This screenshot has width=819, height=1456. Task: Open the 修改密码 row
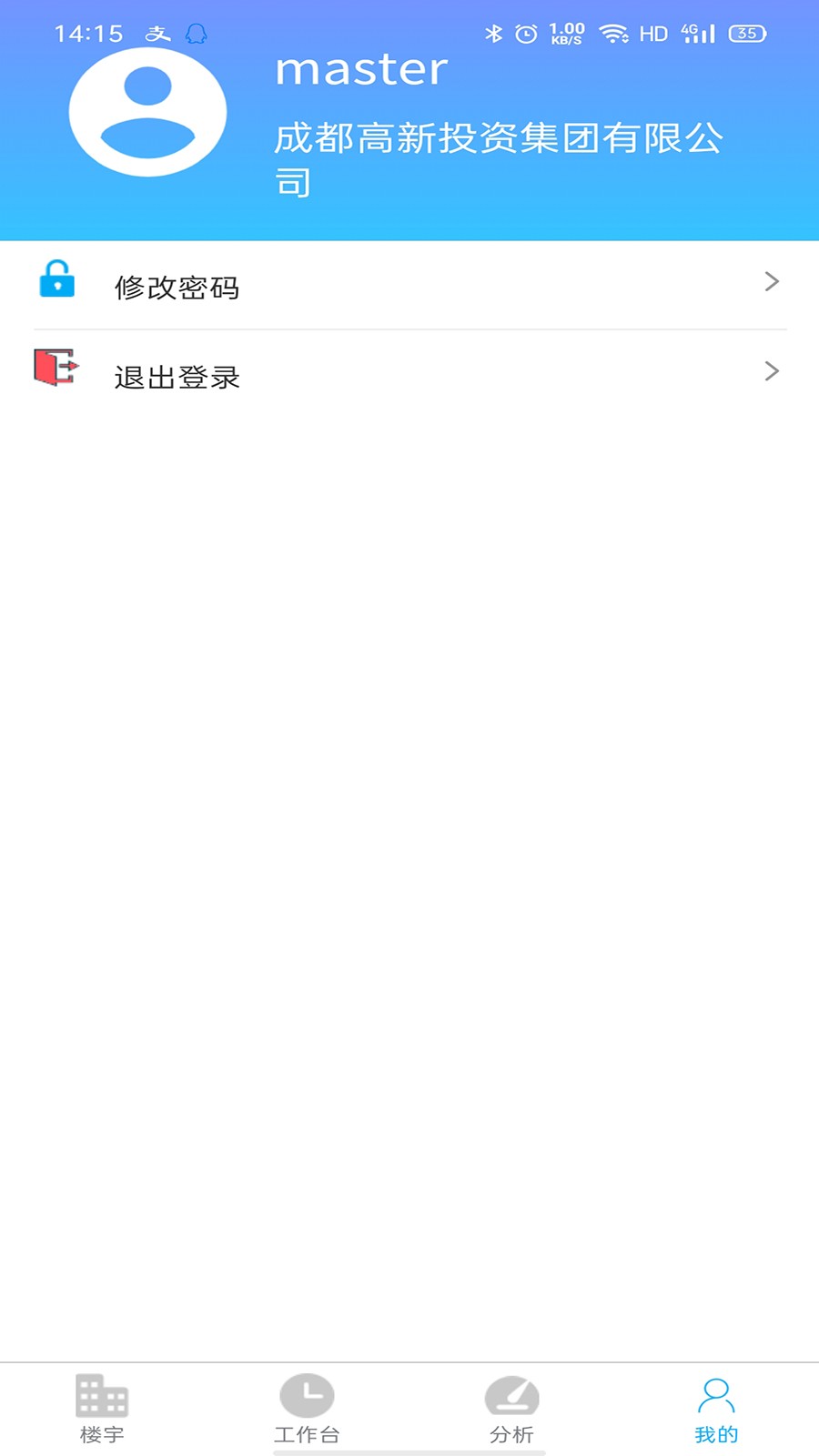click(x=409, y=286)
